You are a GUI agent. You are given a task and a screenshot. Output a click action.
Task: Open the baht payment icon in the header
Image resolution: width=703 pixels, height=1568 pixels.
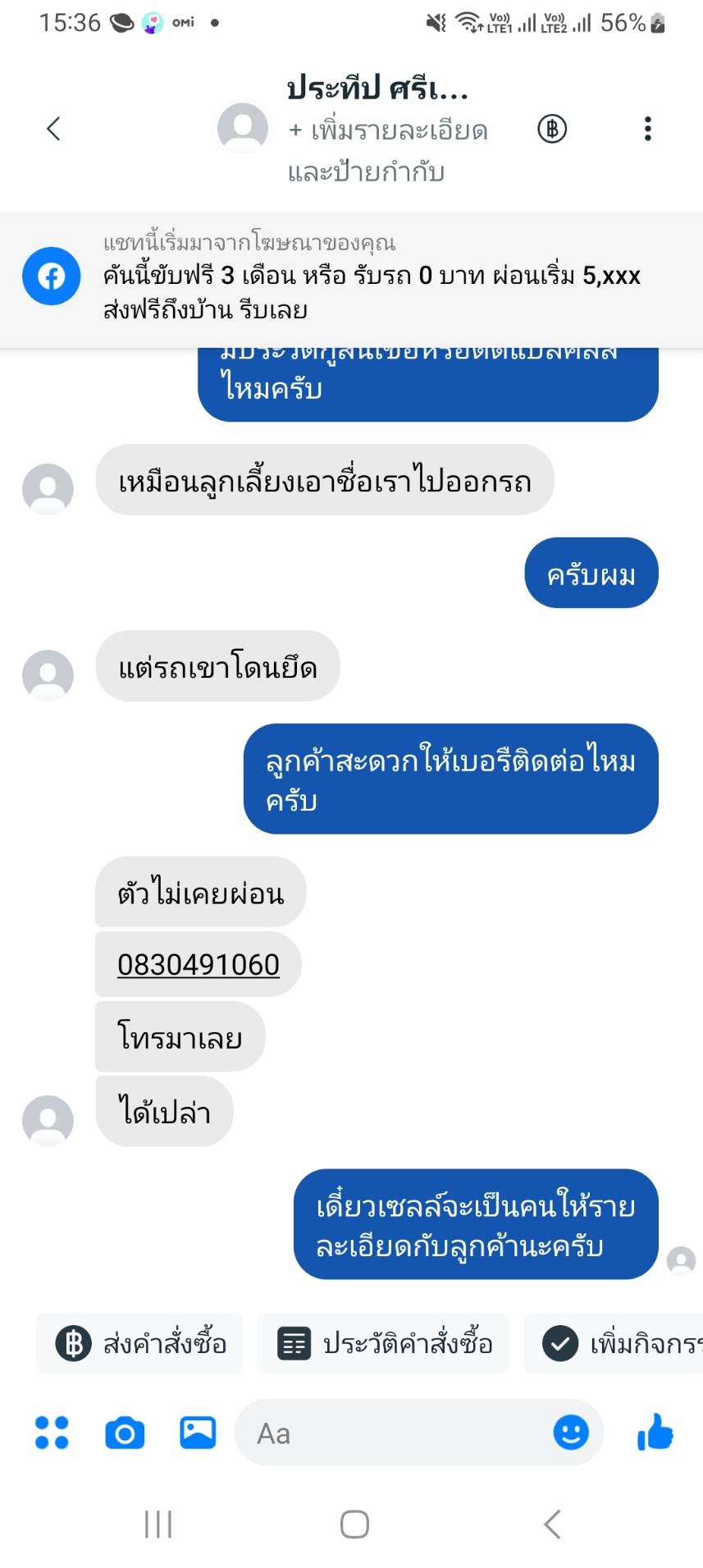[552, 129]
